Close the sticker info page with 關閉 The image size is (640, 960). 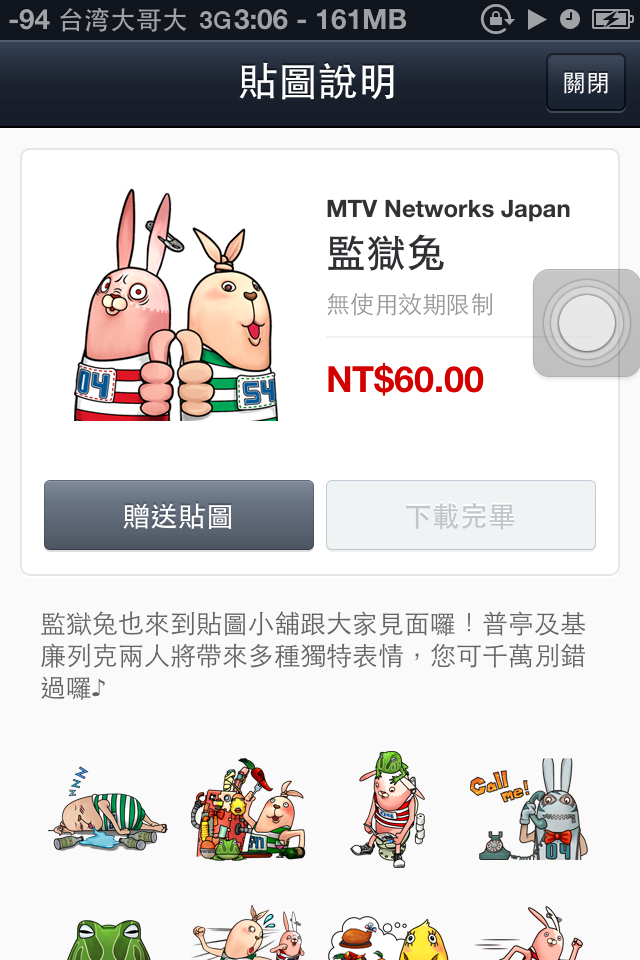point(585,82)
